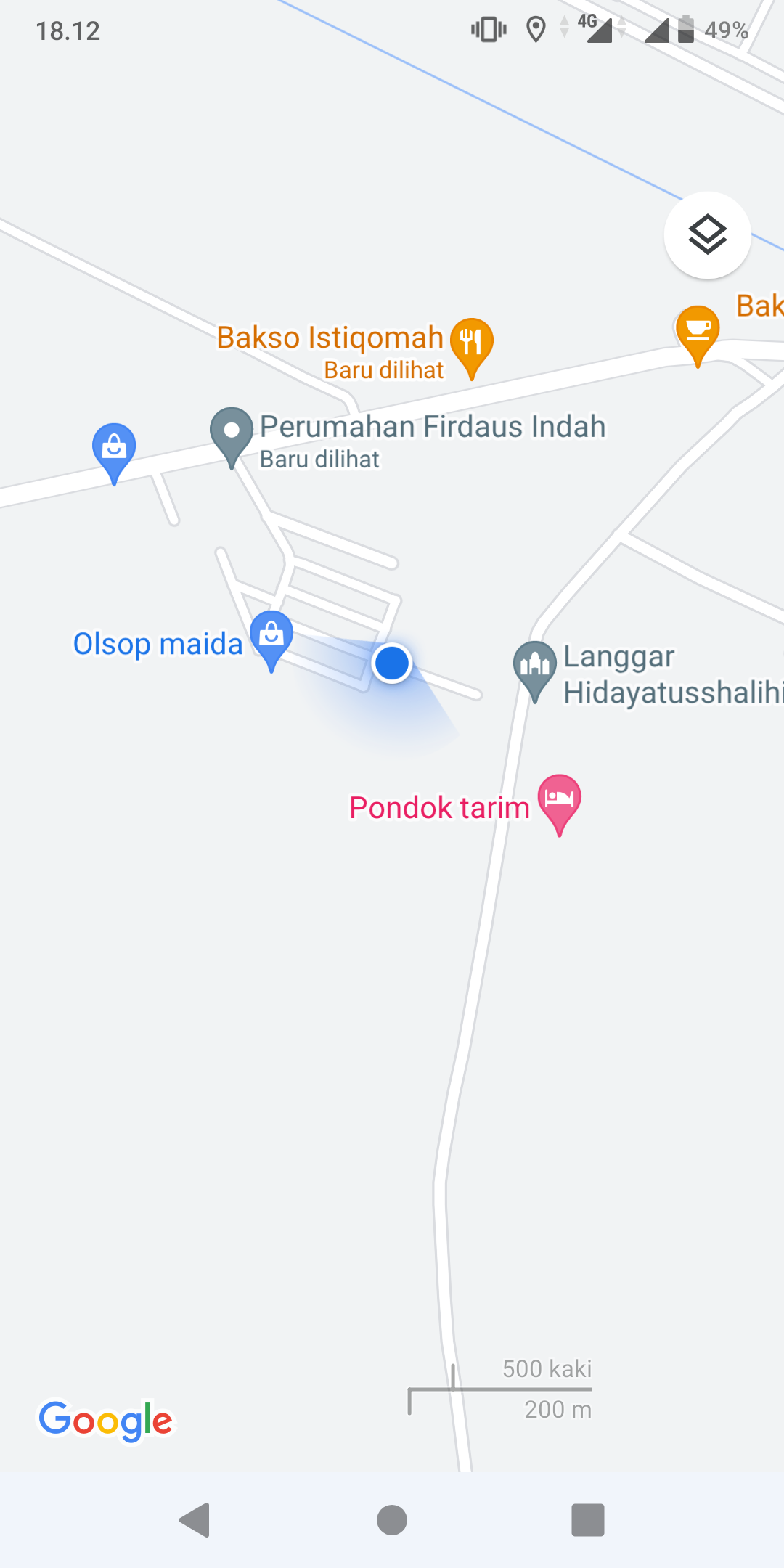
Task: Select the Langgar Hidayatusshalihin mosque pin
Action: 535,666
